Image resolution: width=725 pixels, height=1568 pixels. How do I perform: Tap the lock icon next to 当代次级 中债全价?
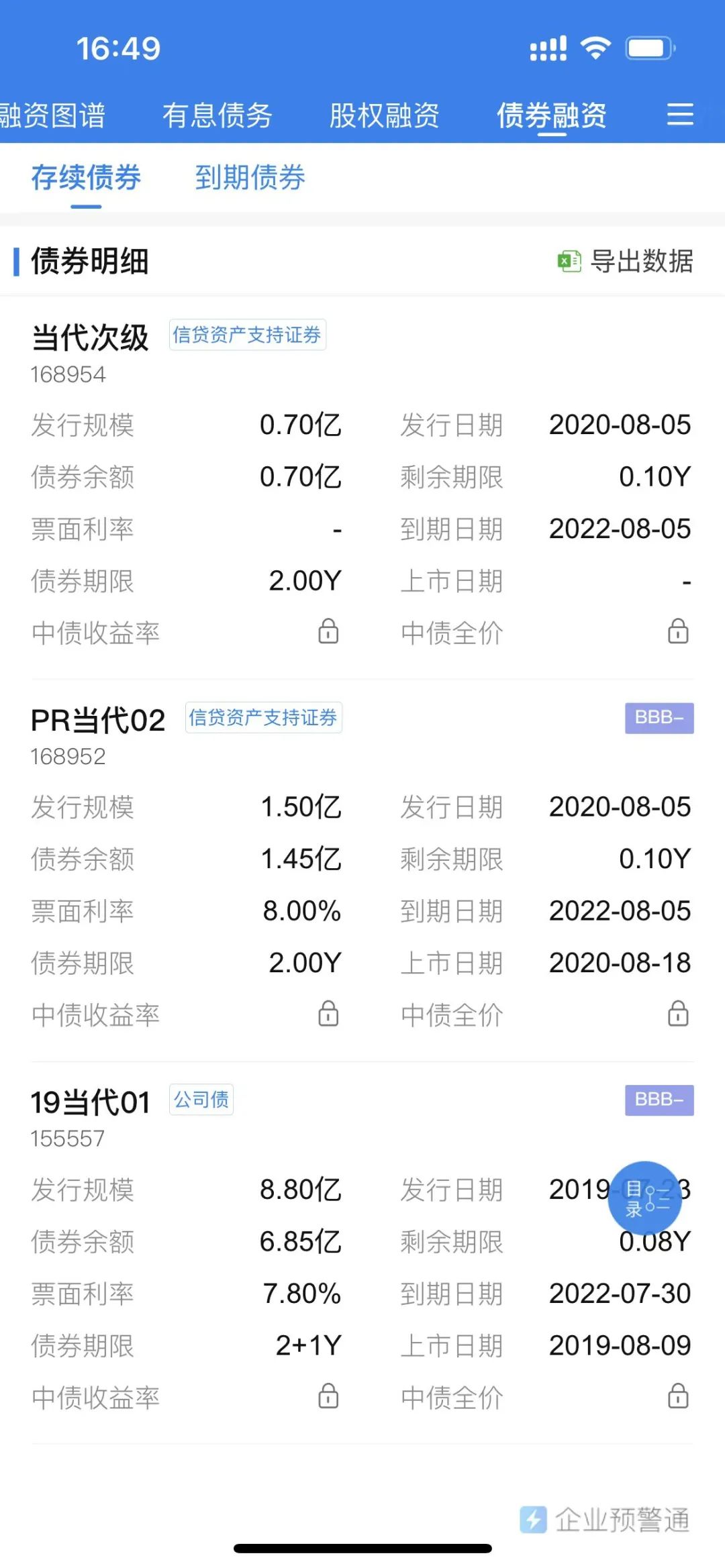point(678,631)
